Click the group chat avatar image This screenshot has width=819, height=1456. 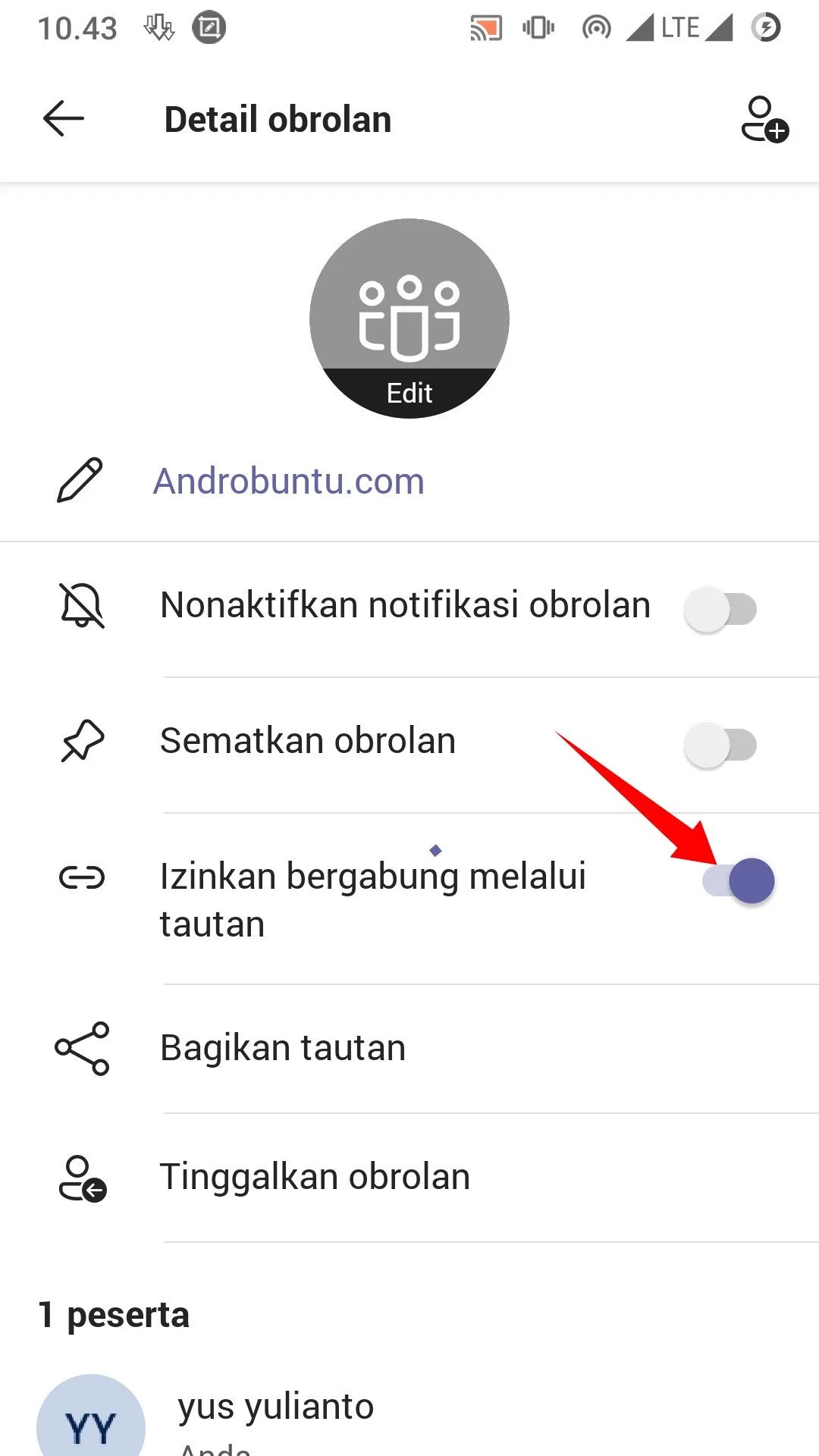(409, 315)
